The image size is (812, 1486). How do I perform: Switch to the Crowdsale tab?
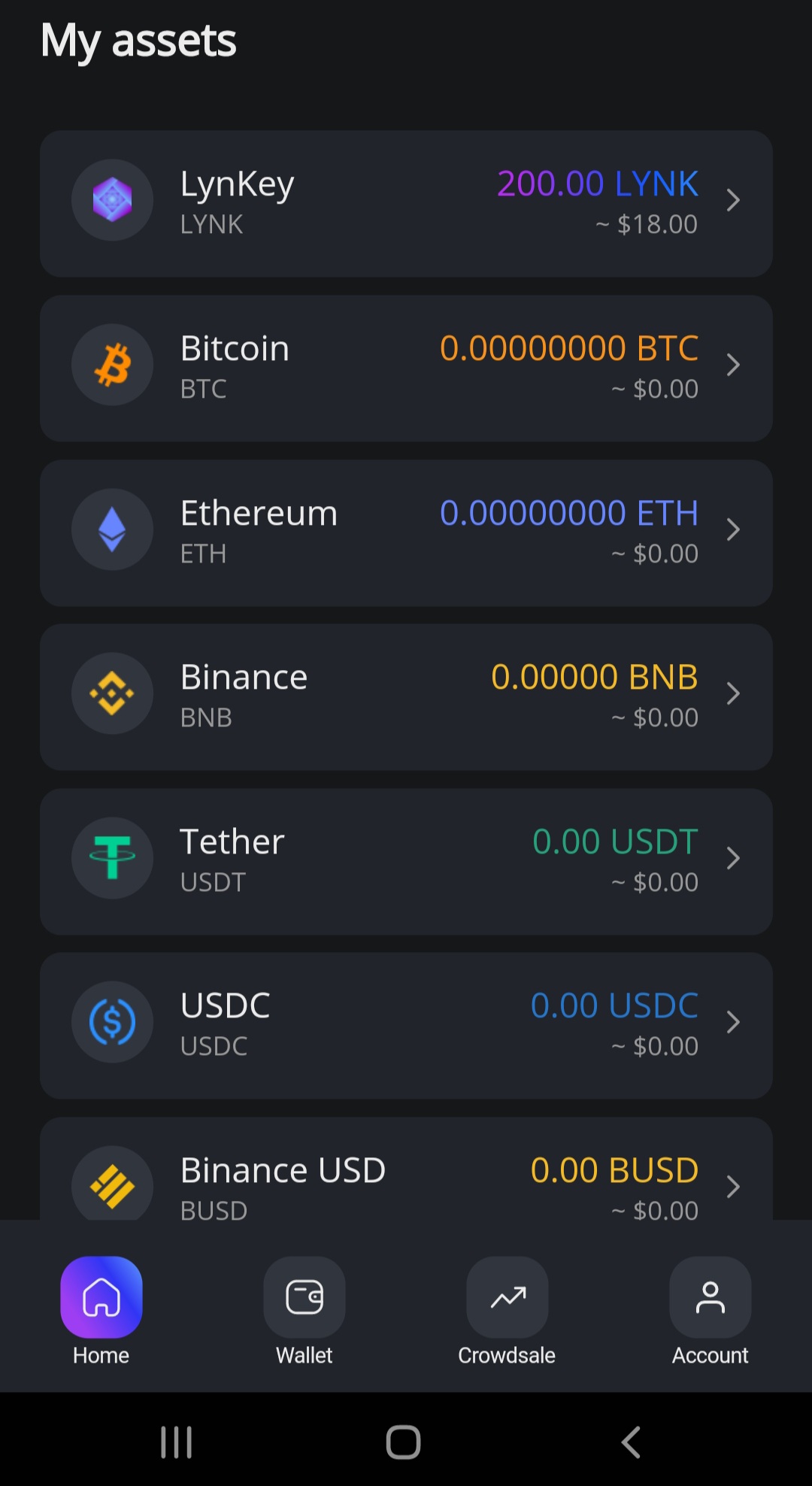click(x=507, y=1312)
